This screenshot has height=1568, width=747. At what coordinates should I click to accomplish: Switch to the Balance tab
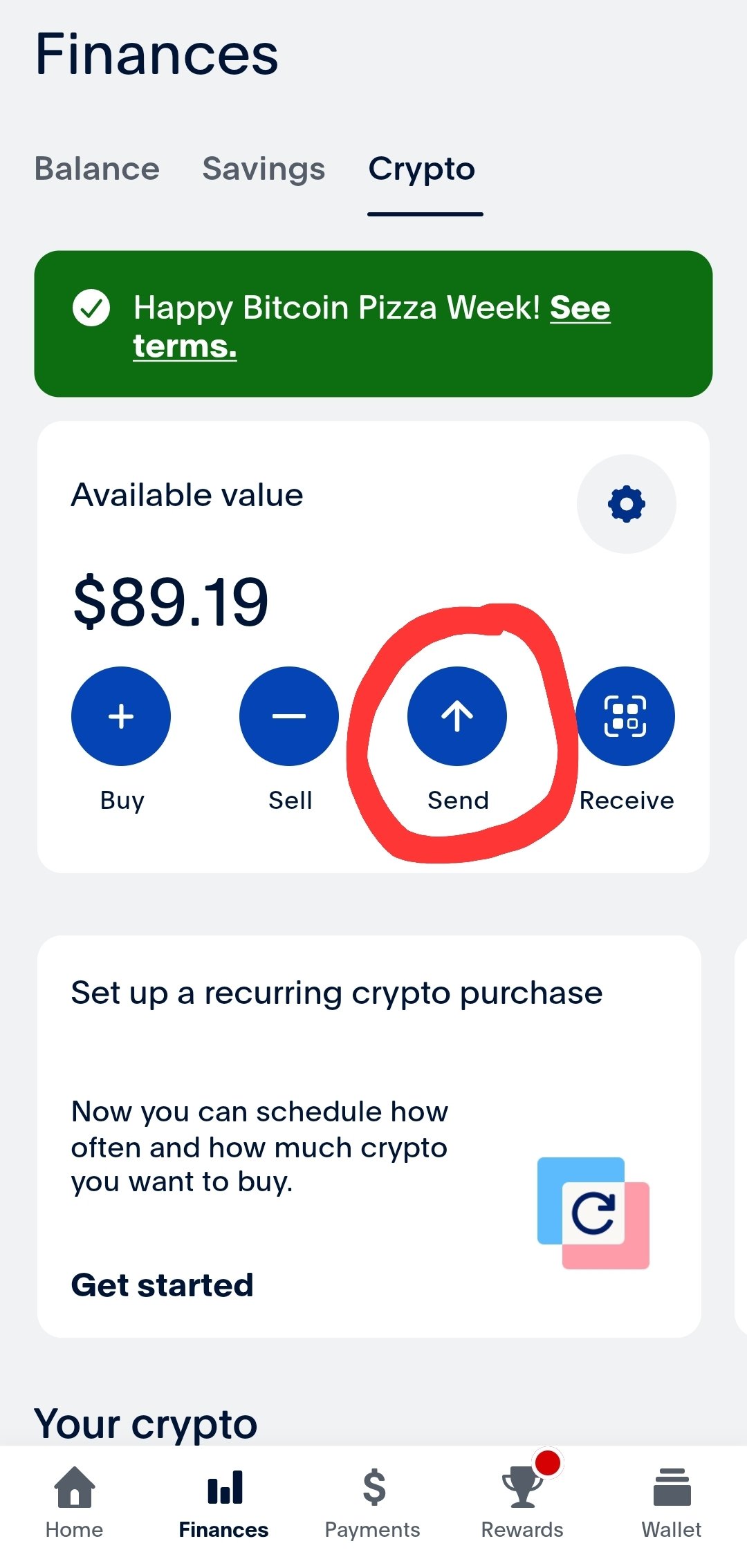pyautogui.click(x=97, y=169)
